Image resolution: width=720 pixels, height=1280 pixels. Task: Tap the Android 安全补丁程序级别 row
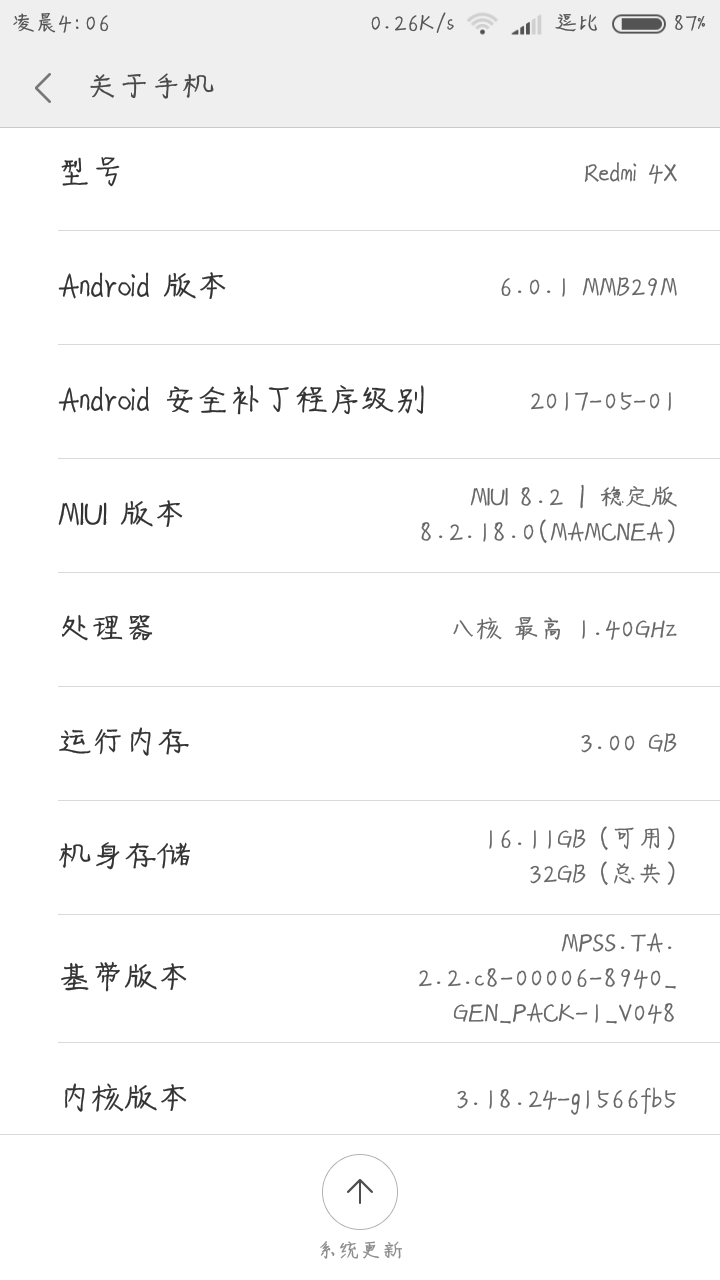tap(360, 401)
